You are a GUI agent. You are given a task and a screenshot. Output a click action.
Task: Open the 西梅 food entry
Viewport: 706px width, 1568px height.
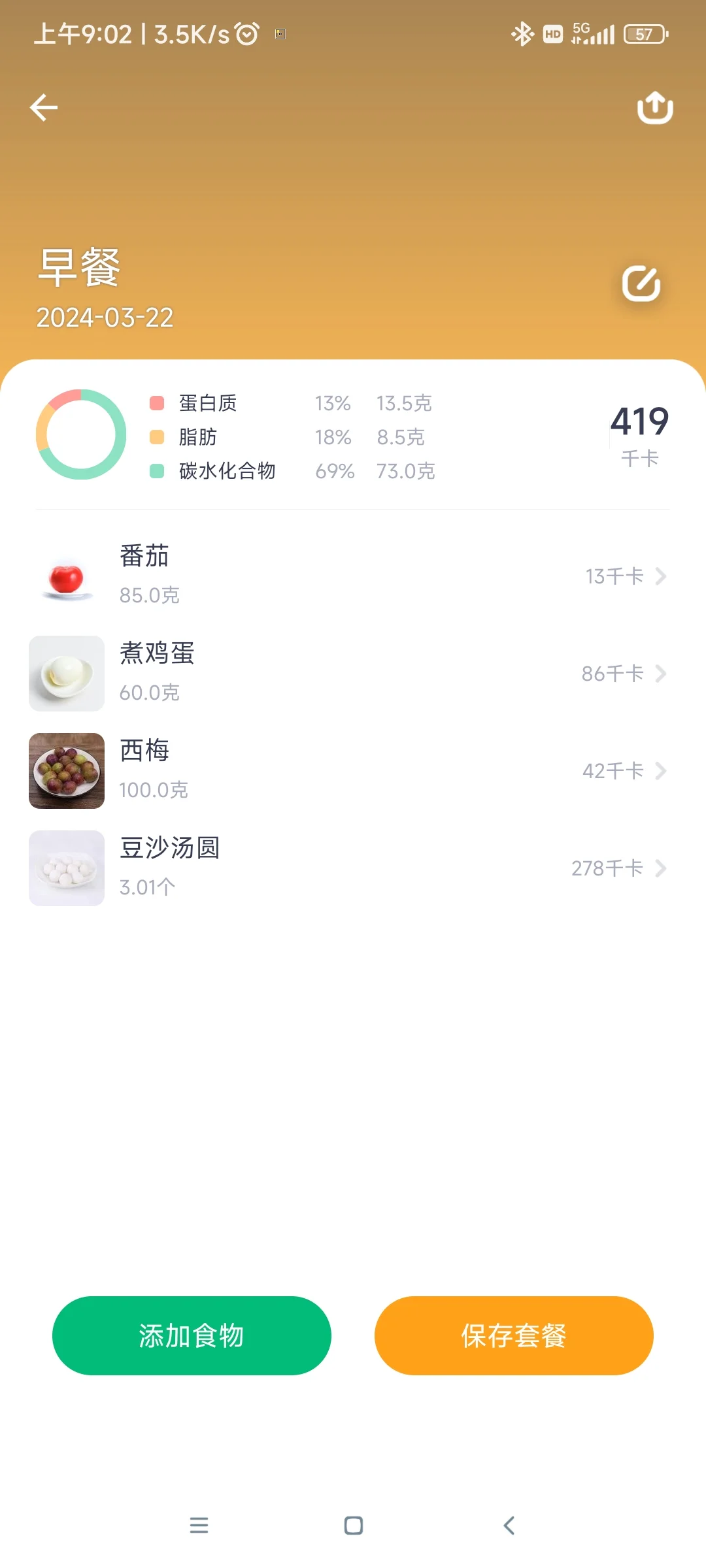[x=353, y=771]
